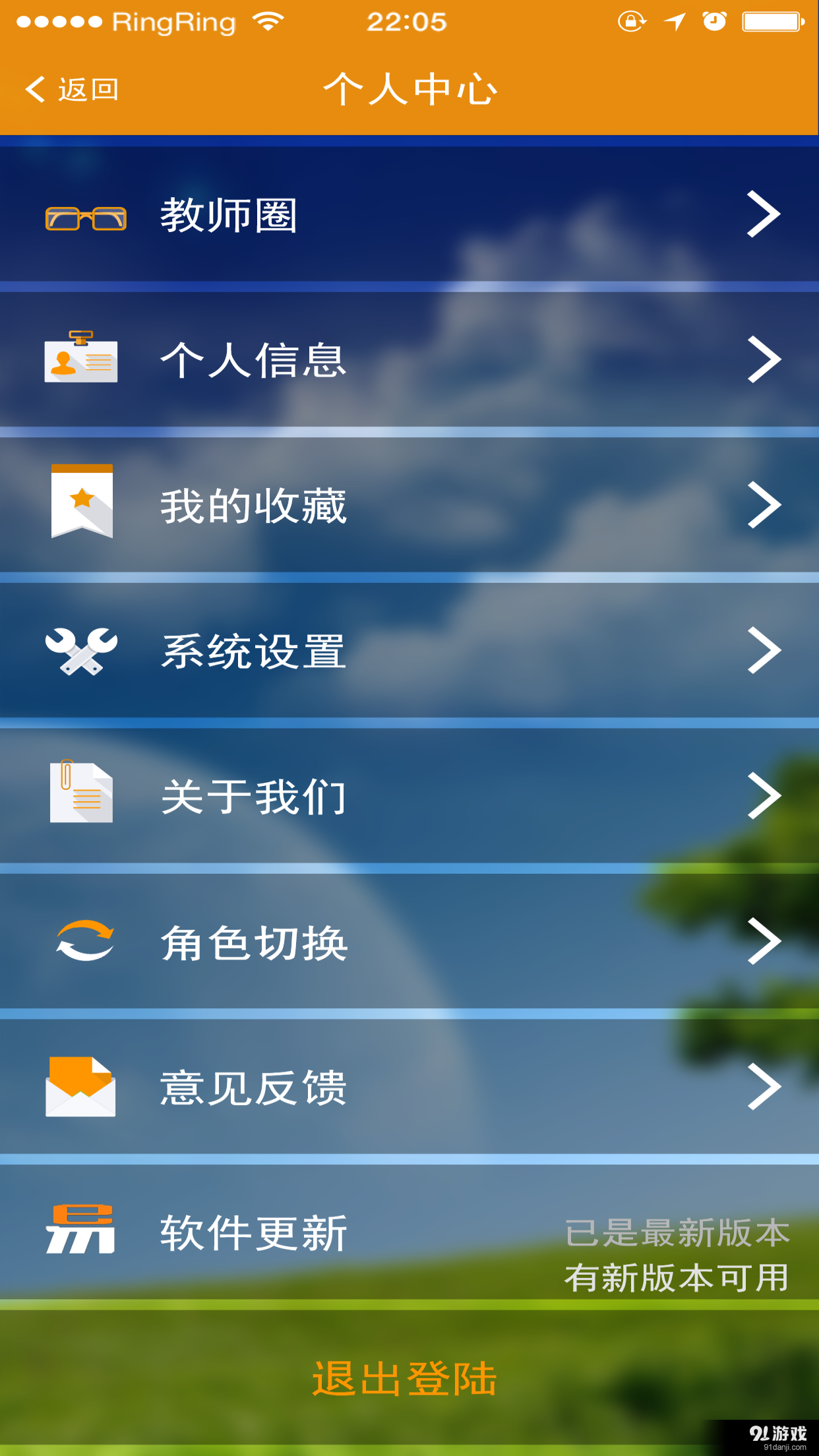This screenshot has height=1456, width=819.
Task: Expand the 教师圈 row chevron
Action: point(764,214)
